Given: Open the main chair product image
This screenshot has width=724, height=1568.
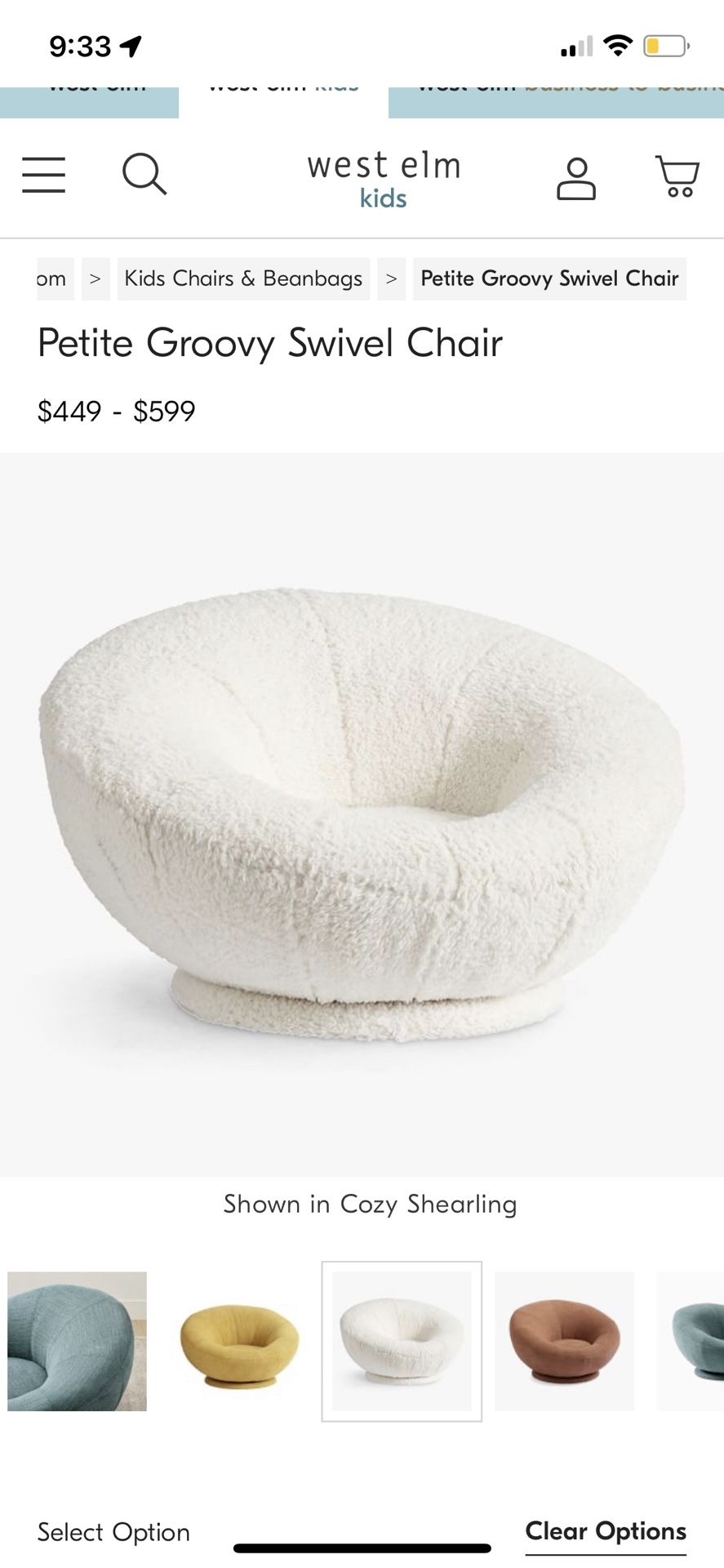Looking at the screenshot, I should tap(362, 814).
